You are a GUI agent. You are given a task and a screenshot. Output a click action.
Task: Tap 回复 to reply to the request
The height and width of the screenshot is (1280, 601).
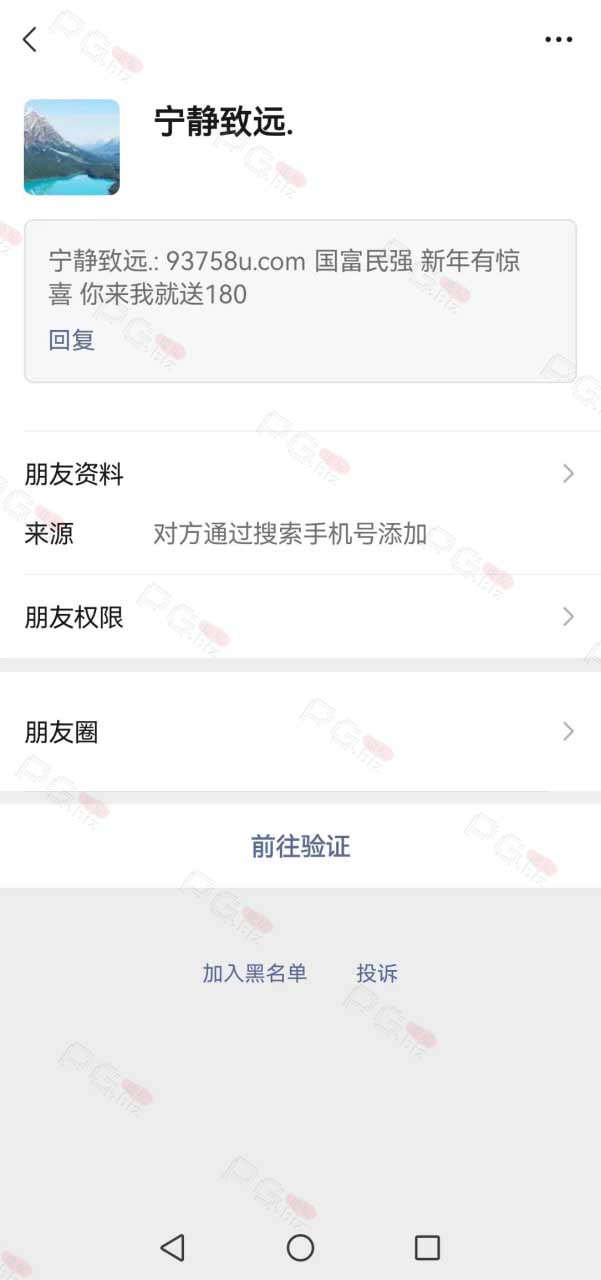(x=72, y=340)
